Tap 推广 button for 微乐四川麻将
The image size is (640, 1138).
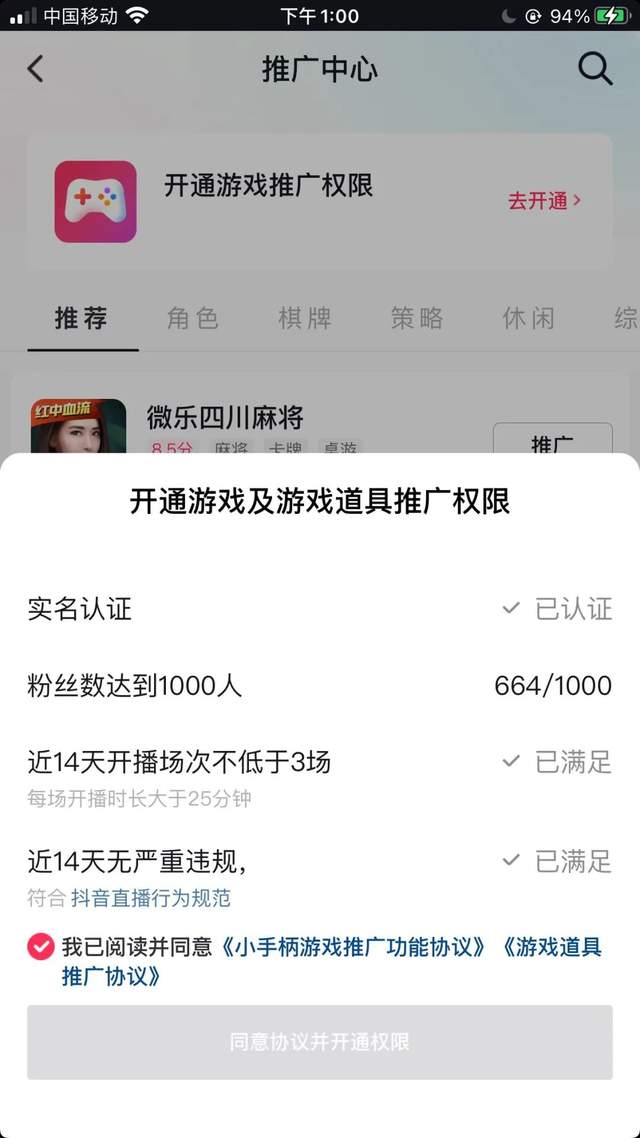[x=552, y=441]
